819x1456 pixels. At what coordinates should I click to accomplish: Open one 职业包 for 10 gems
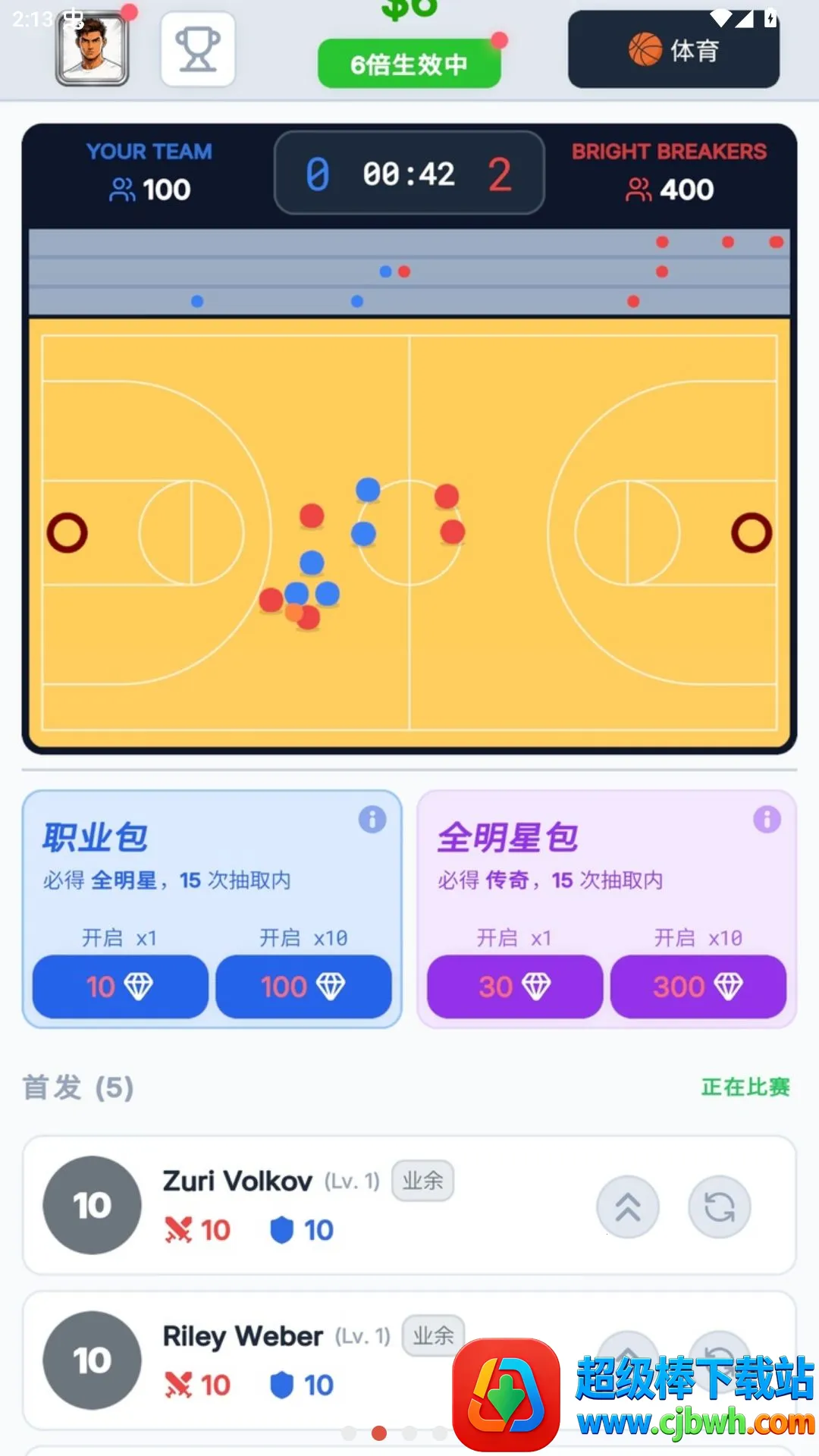(x=120, y=986)
